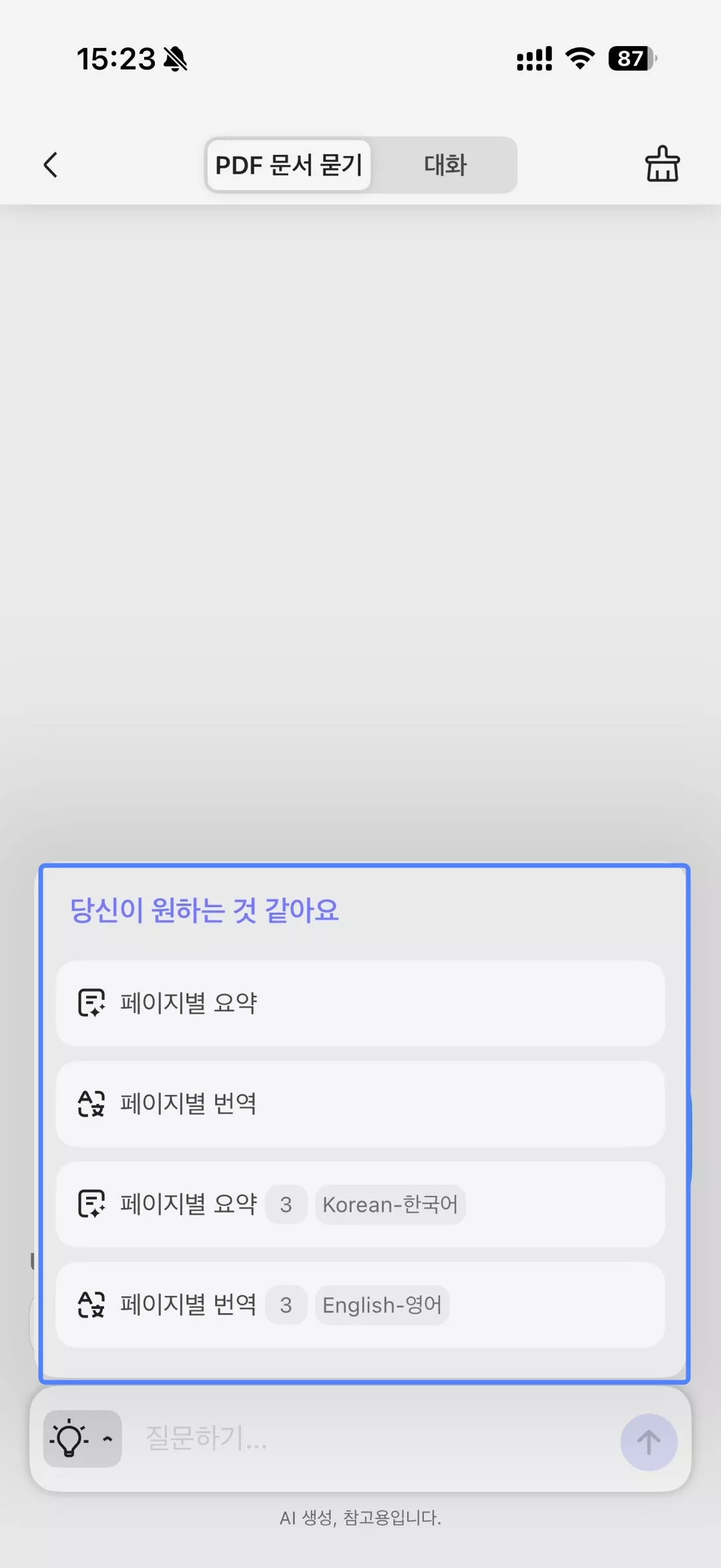
Task: Tap the clear chat broom icon
Action: click(662, 165)
